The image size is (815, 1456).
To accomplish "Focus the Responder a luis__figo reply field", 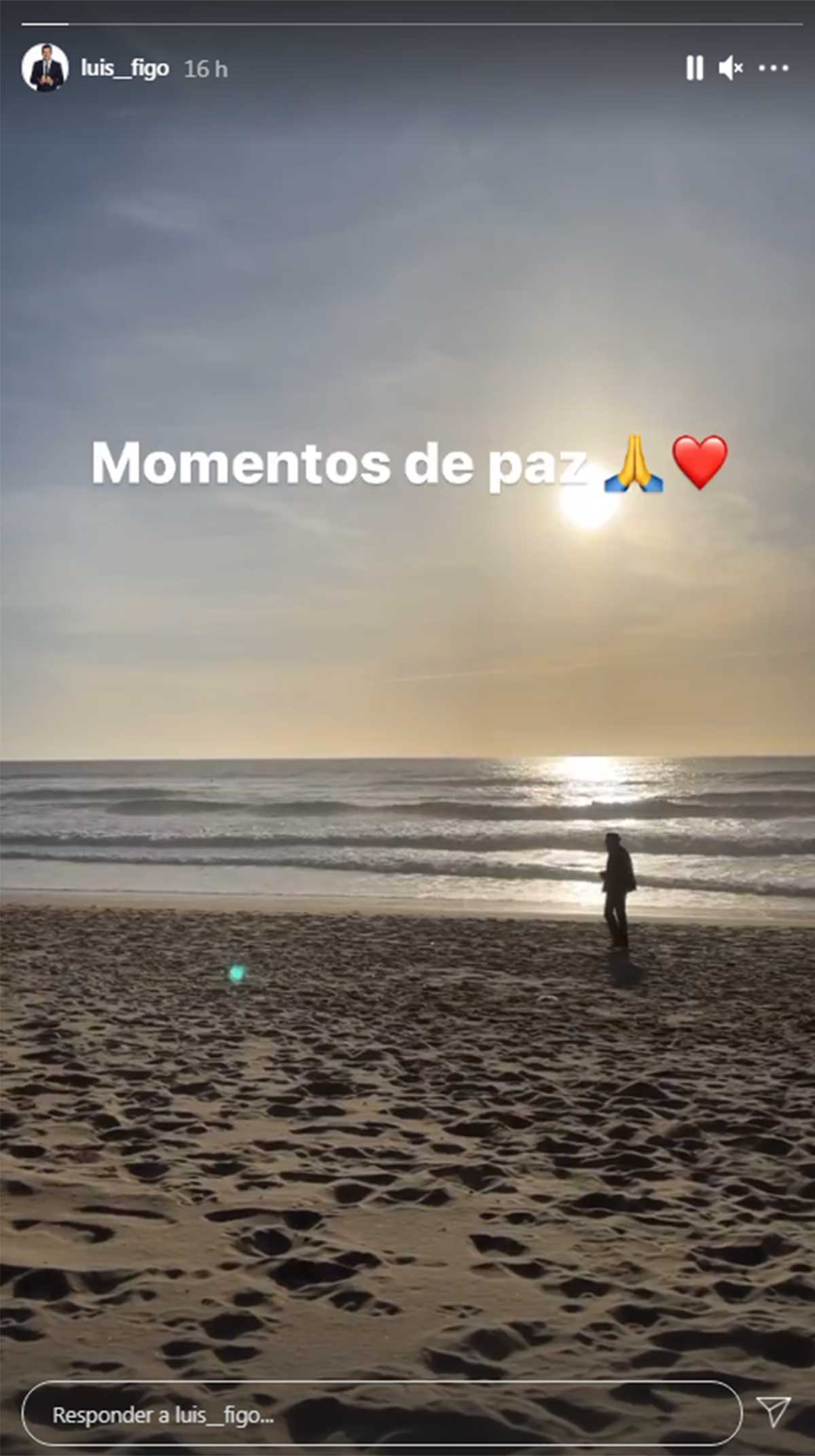I will click(x=382, y=1415).
